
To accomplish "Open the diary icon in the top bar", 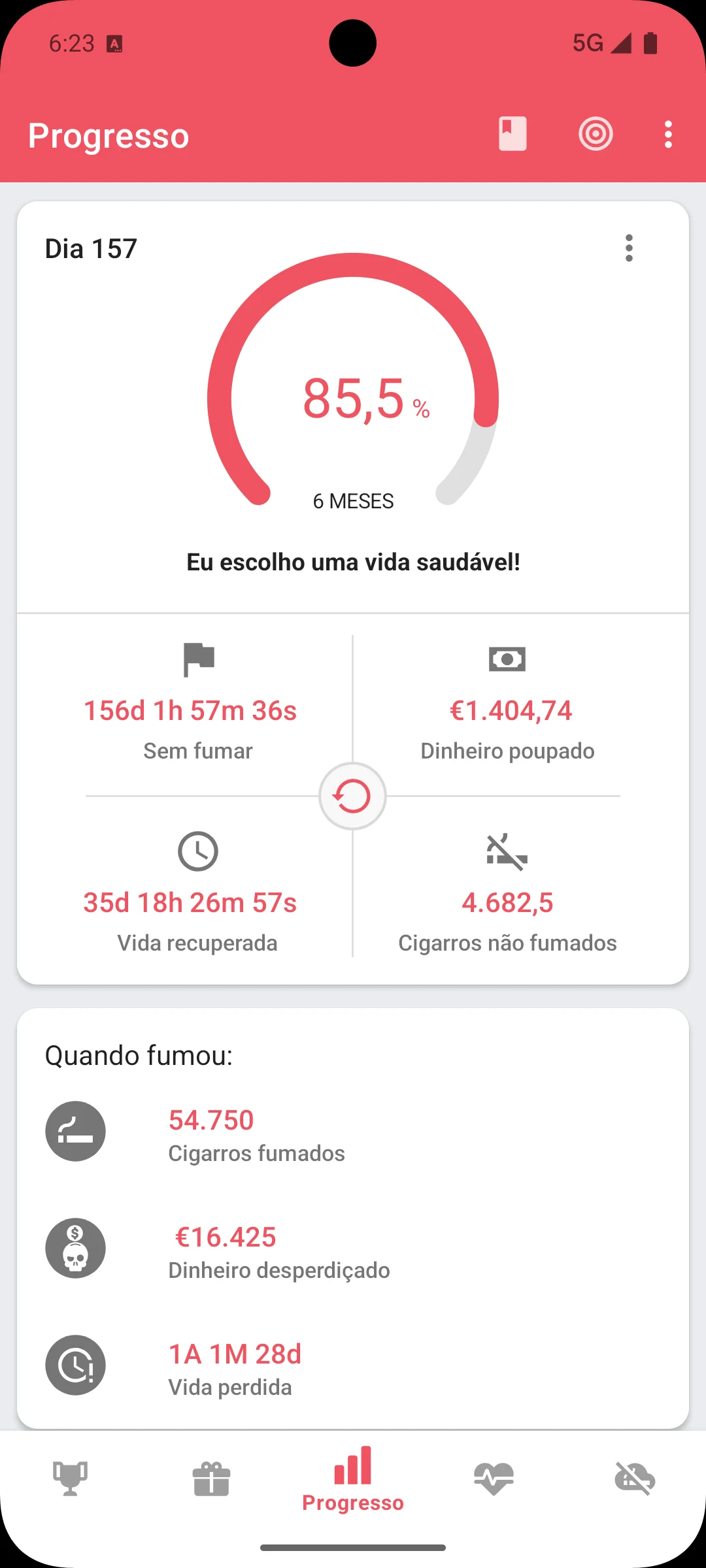I will point(512,135).
